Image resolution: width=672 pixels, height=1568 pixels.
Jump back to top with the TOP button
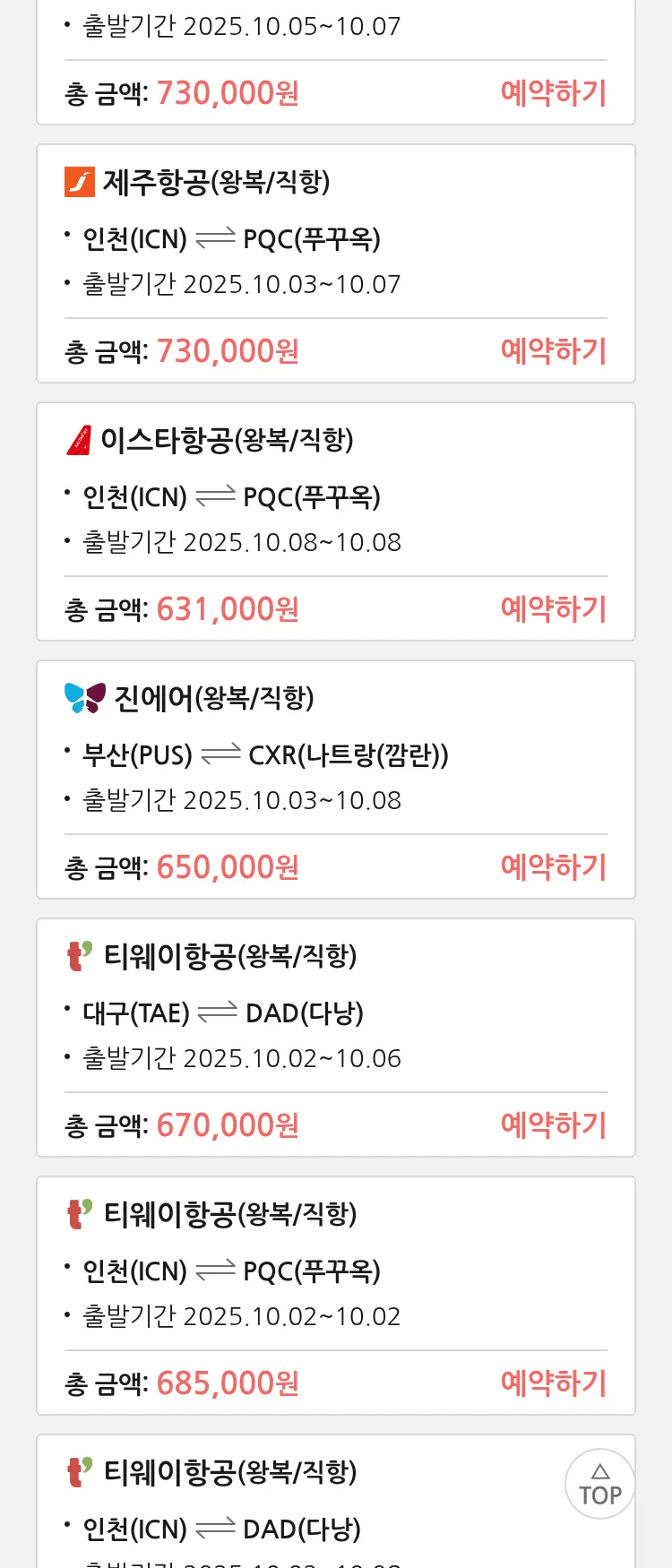click(x=599, y=1484)
